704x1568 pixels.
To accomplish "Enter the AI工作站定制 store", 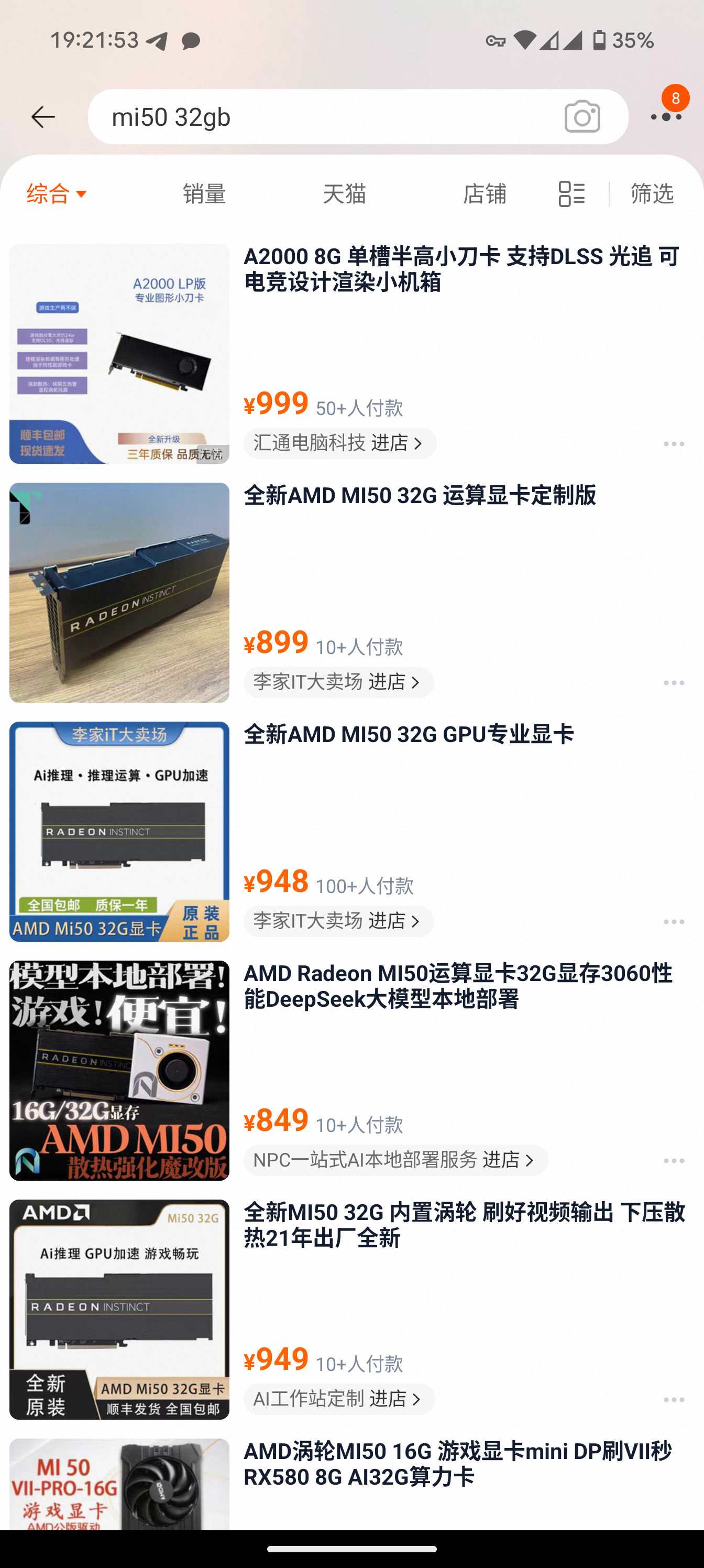I will [x=338, y=1399].
